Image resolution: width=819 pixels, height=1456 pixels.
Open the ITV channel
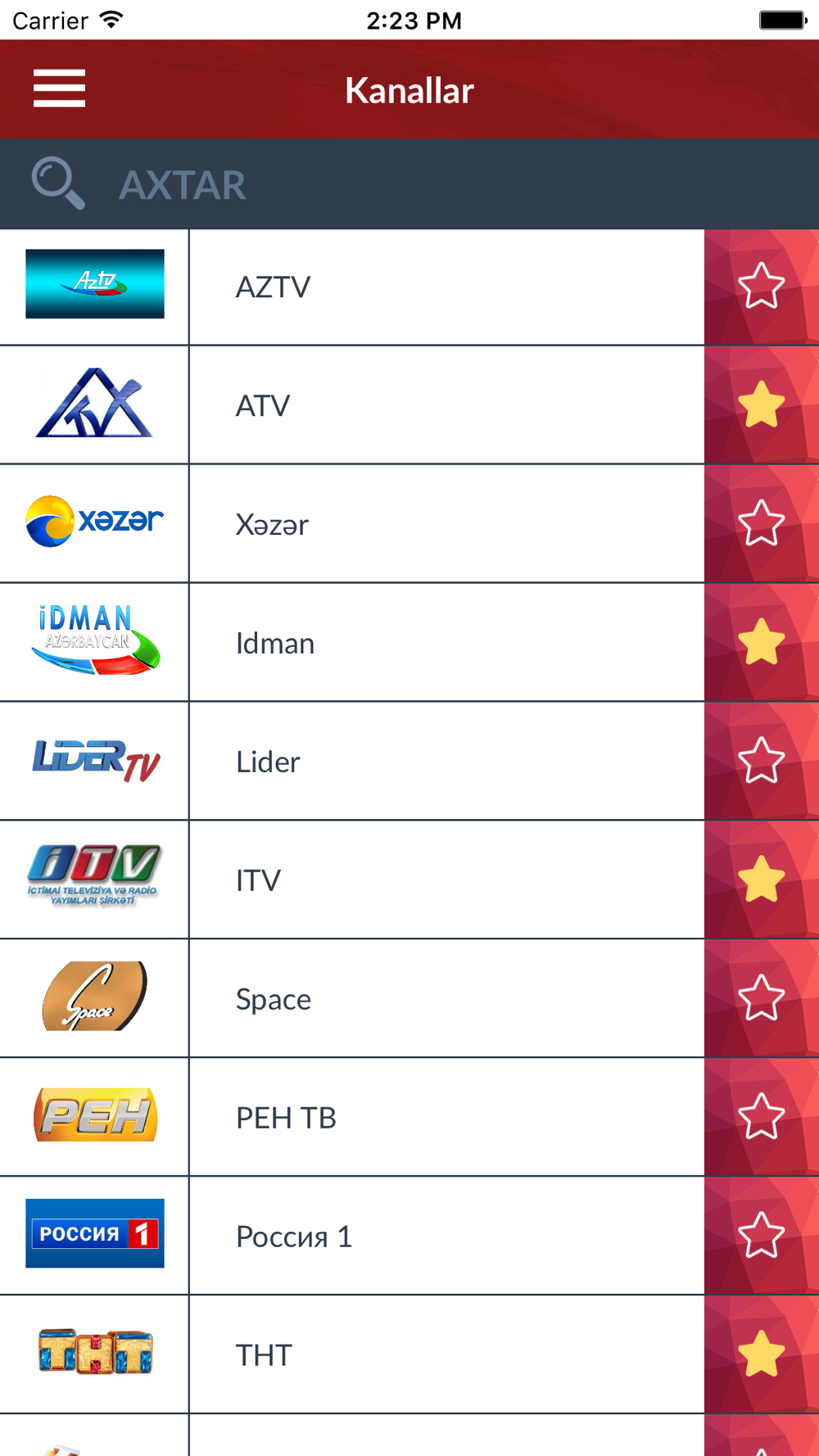(x=352, y=880)
